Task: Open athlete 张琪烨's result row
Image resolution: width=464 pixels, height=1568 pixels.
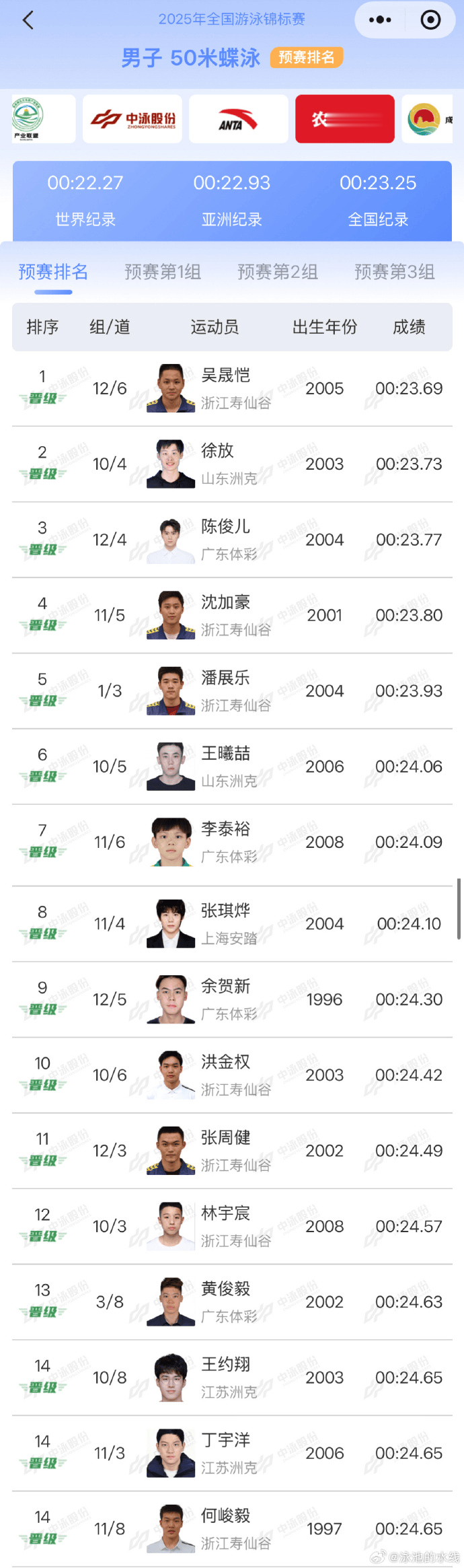Action: [x=232, y=924]
